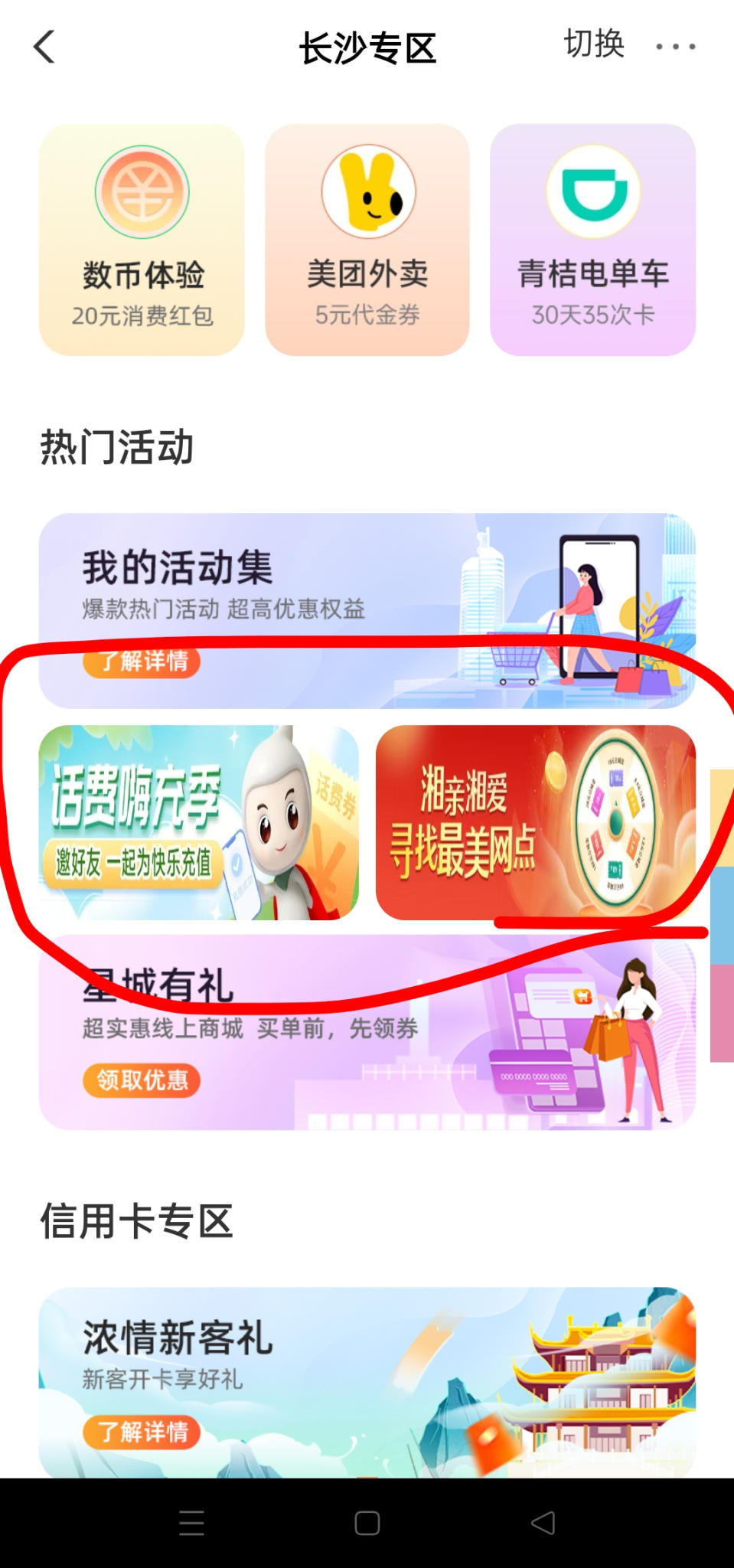Open 青桔电单车 30天35次卡 card

(592, 240)
